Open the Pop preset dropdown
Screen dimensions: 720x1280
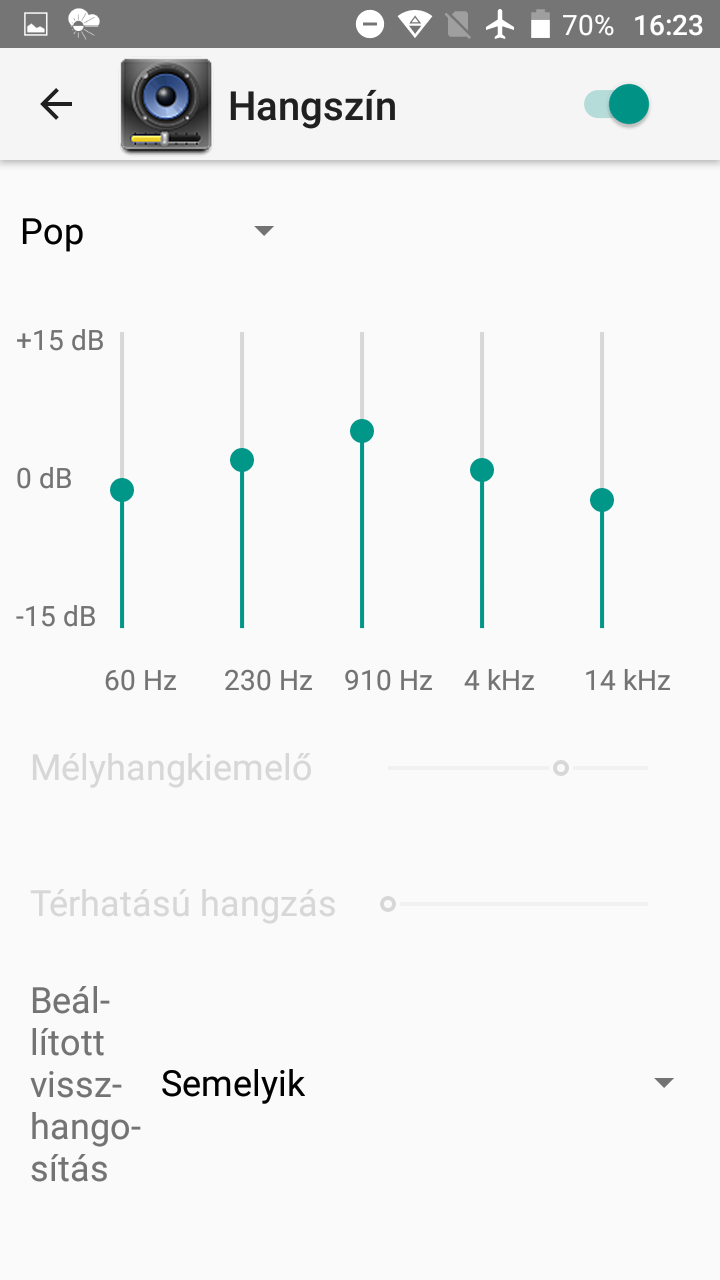coord(148,232)
